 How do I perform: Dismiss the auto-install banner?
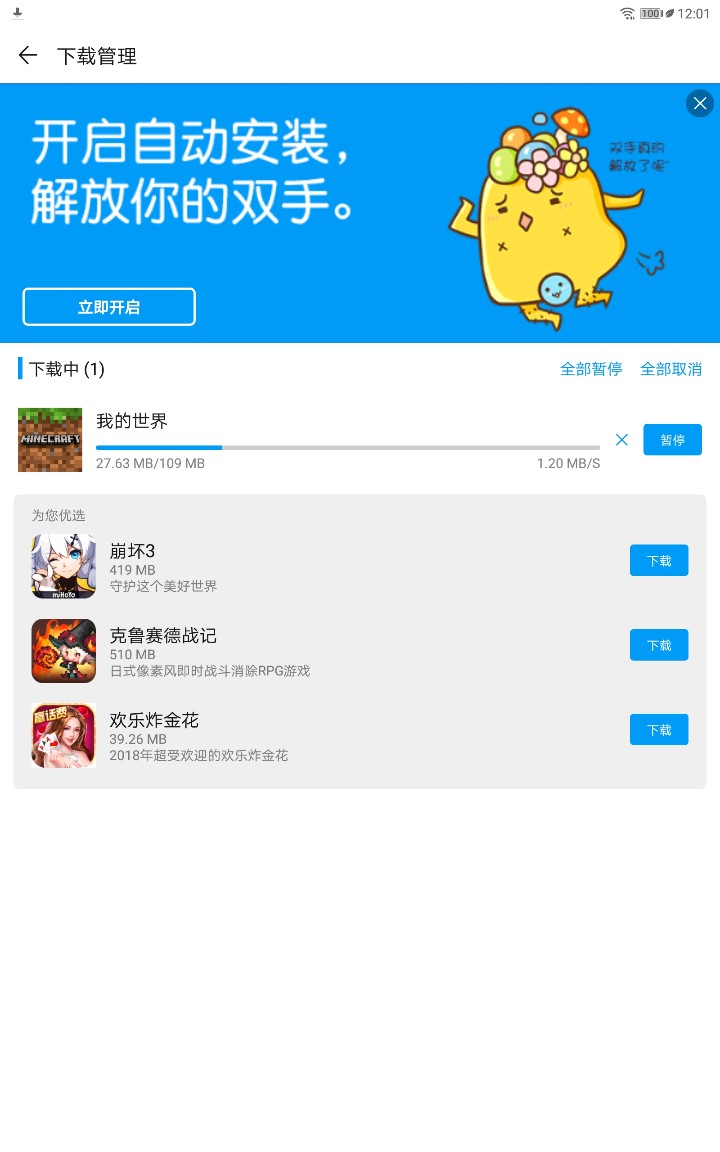coord(699,103)
